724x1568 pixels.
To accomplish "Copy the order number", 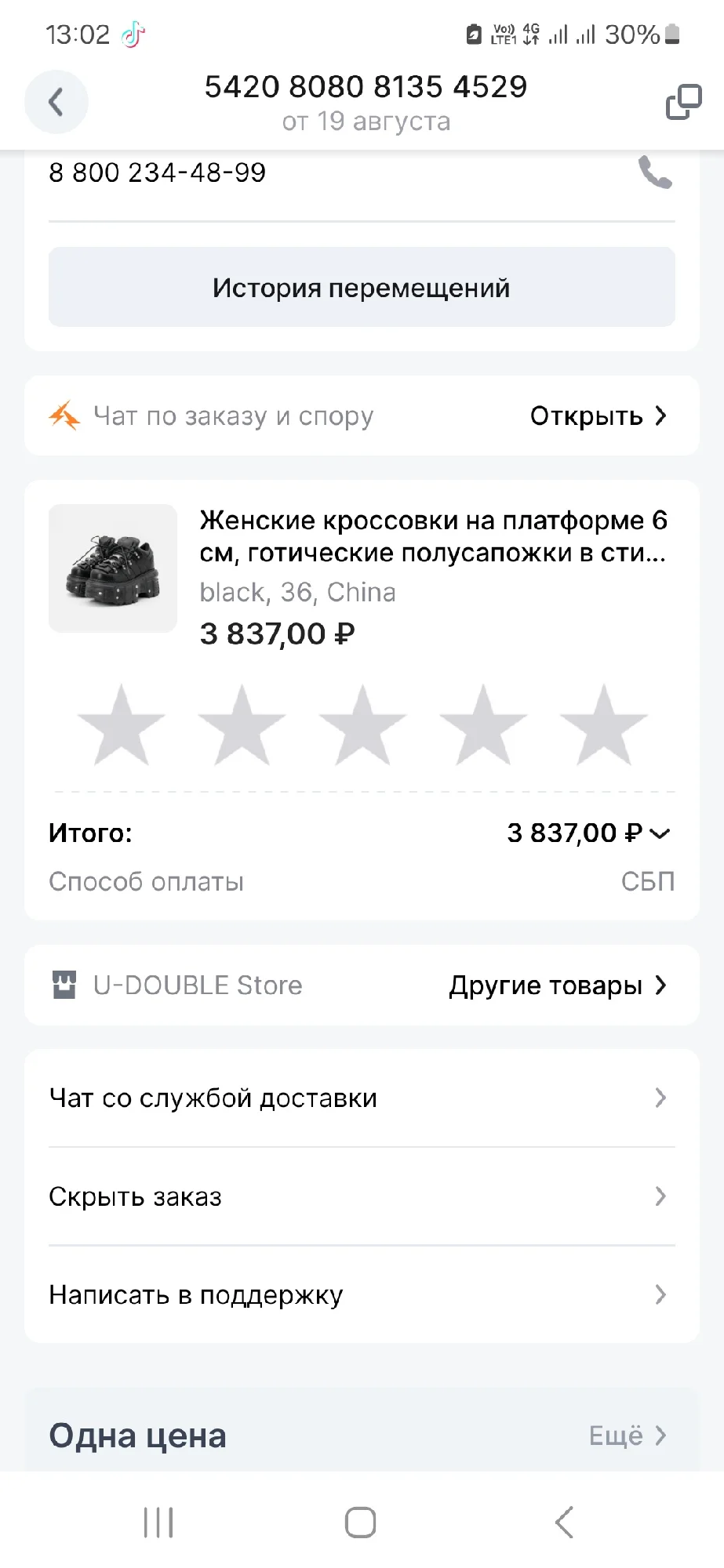I will point(683,103).
